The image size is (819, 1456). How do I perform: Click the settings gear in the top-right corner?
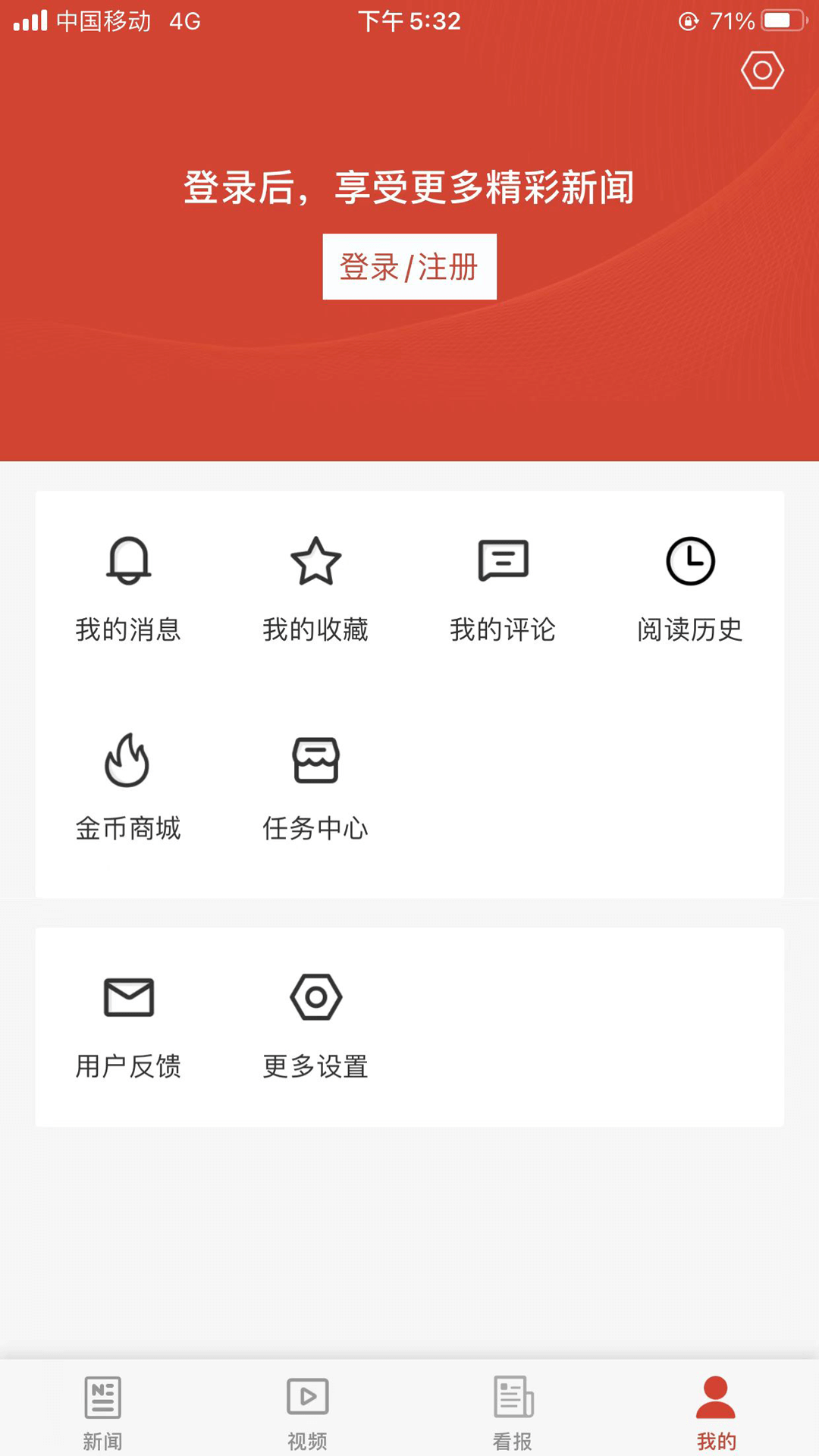[x=762, y=70]
